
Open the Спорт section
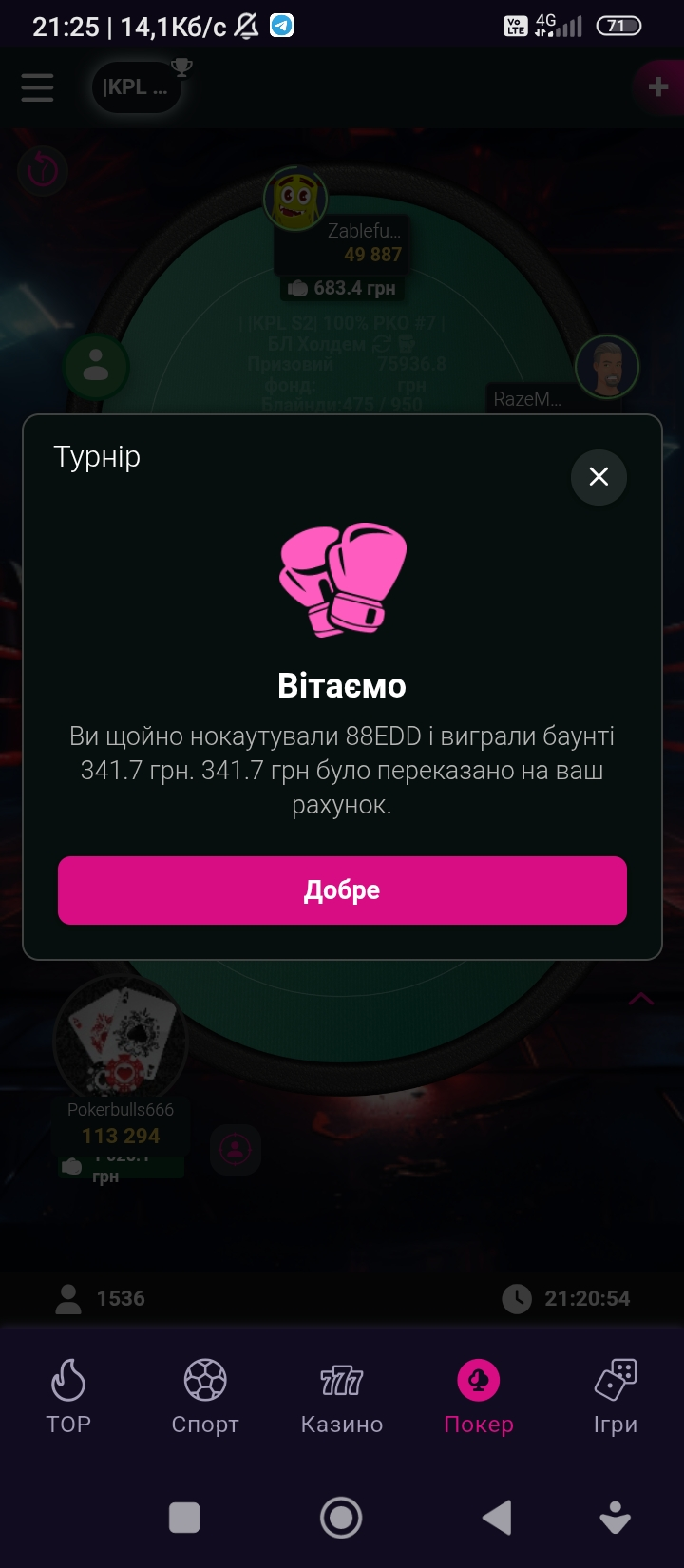click(x=205, y=1395)
